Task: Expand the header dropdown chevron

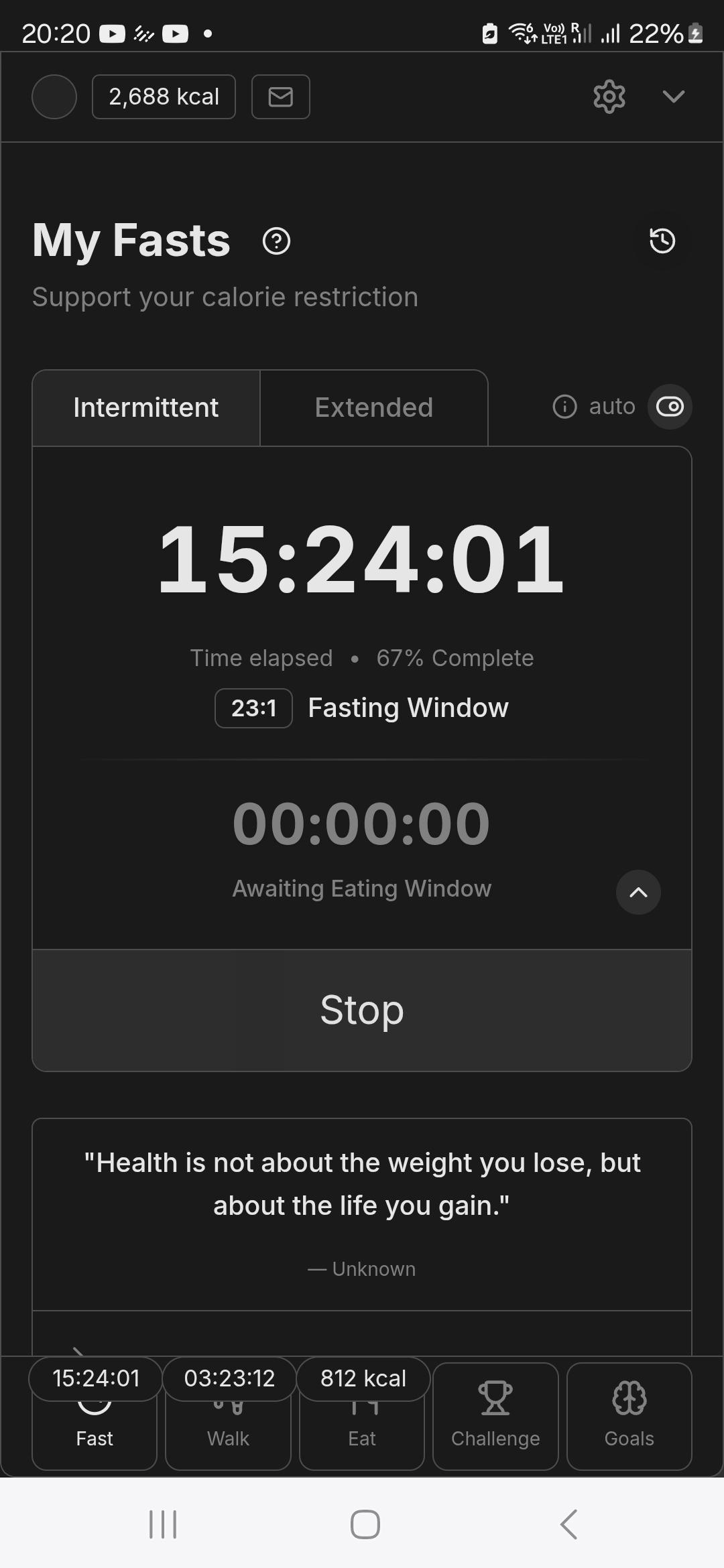Action: [673, 97]
